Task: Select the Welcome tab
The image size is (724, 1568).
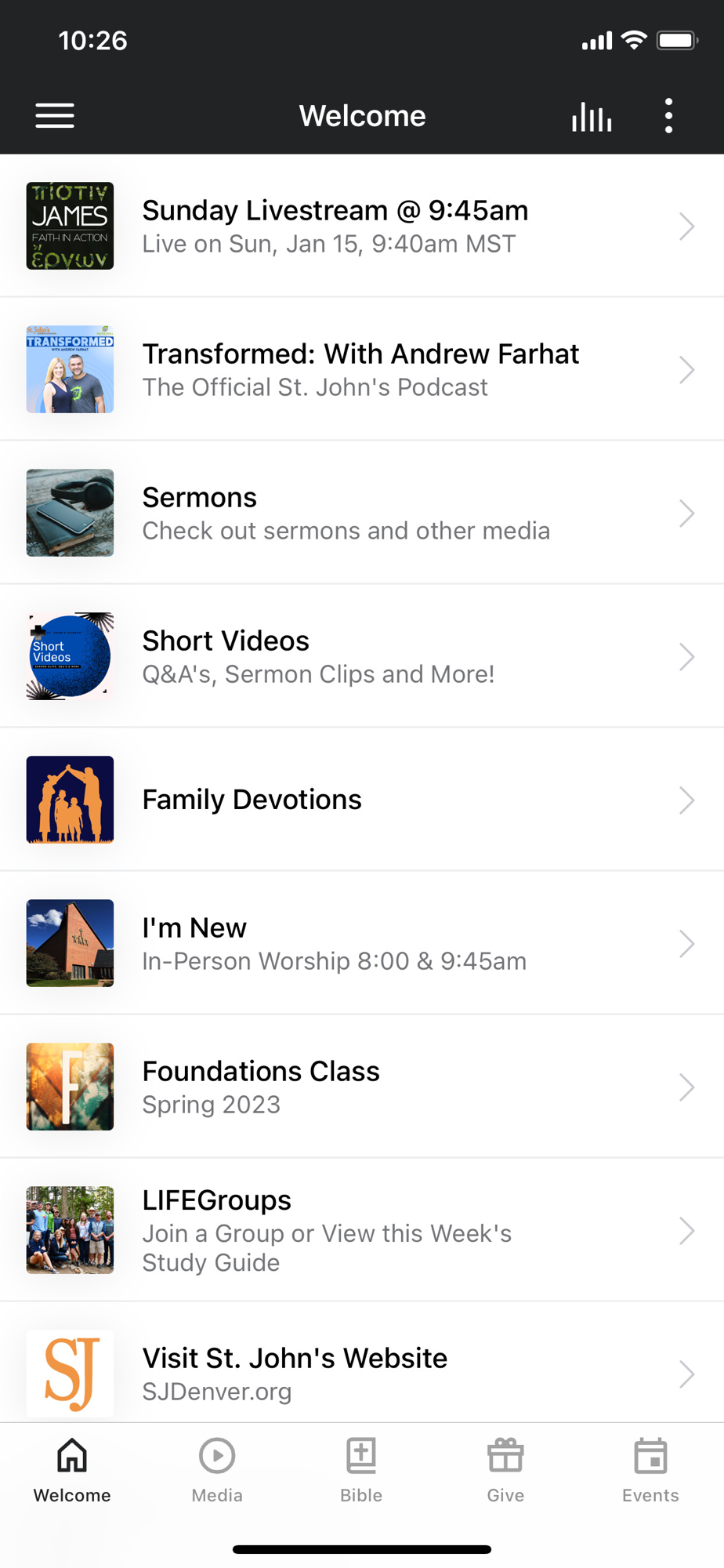Action: 72,1471
